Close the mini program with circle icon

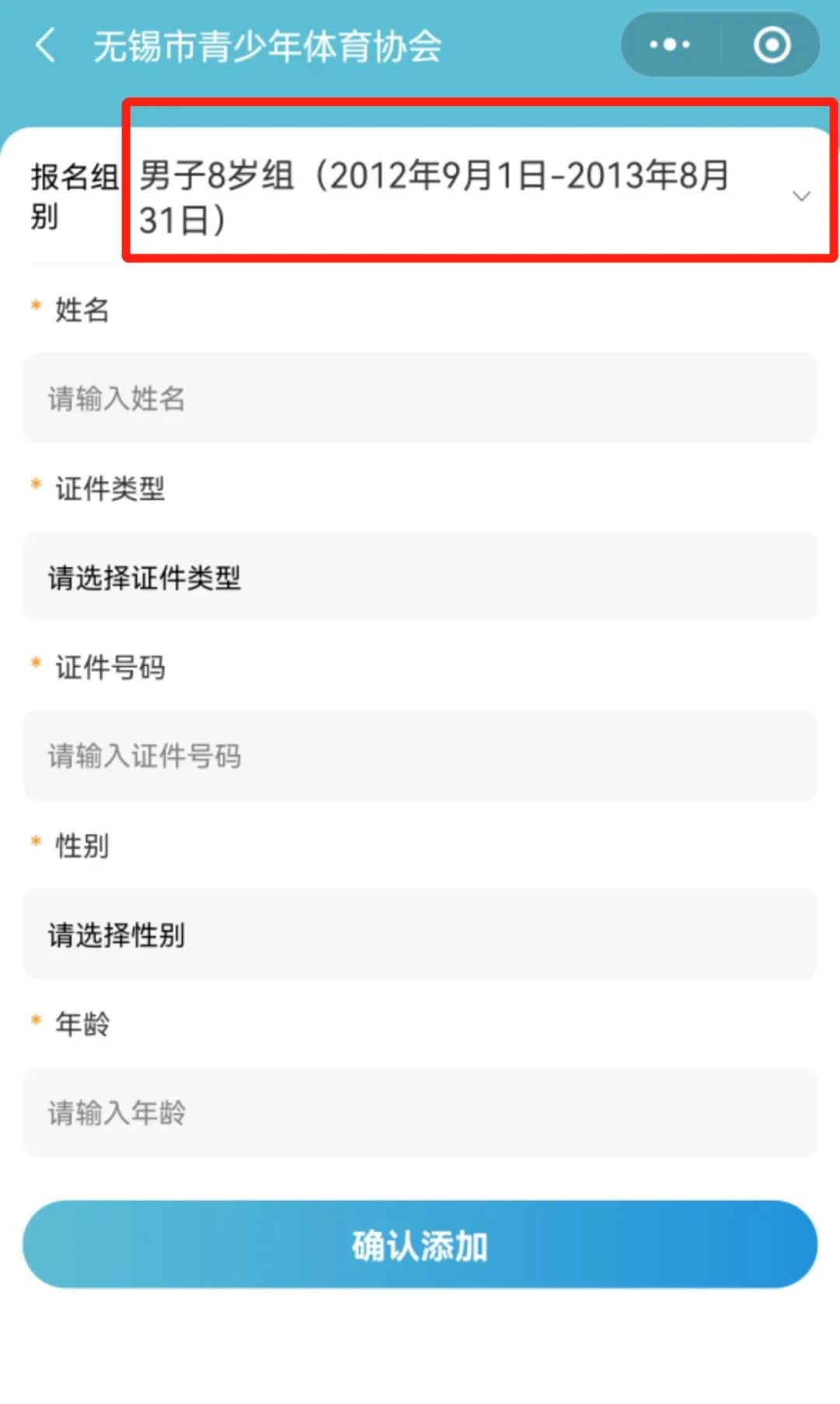(772, 45)
